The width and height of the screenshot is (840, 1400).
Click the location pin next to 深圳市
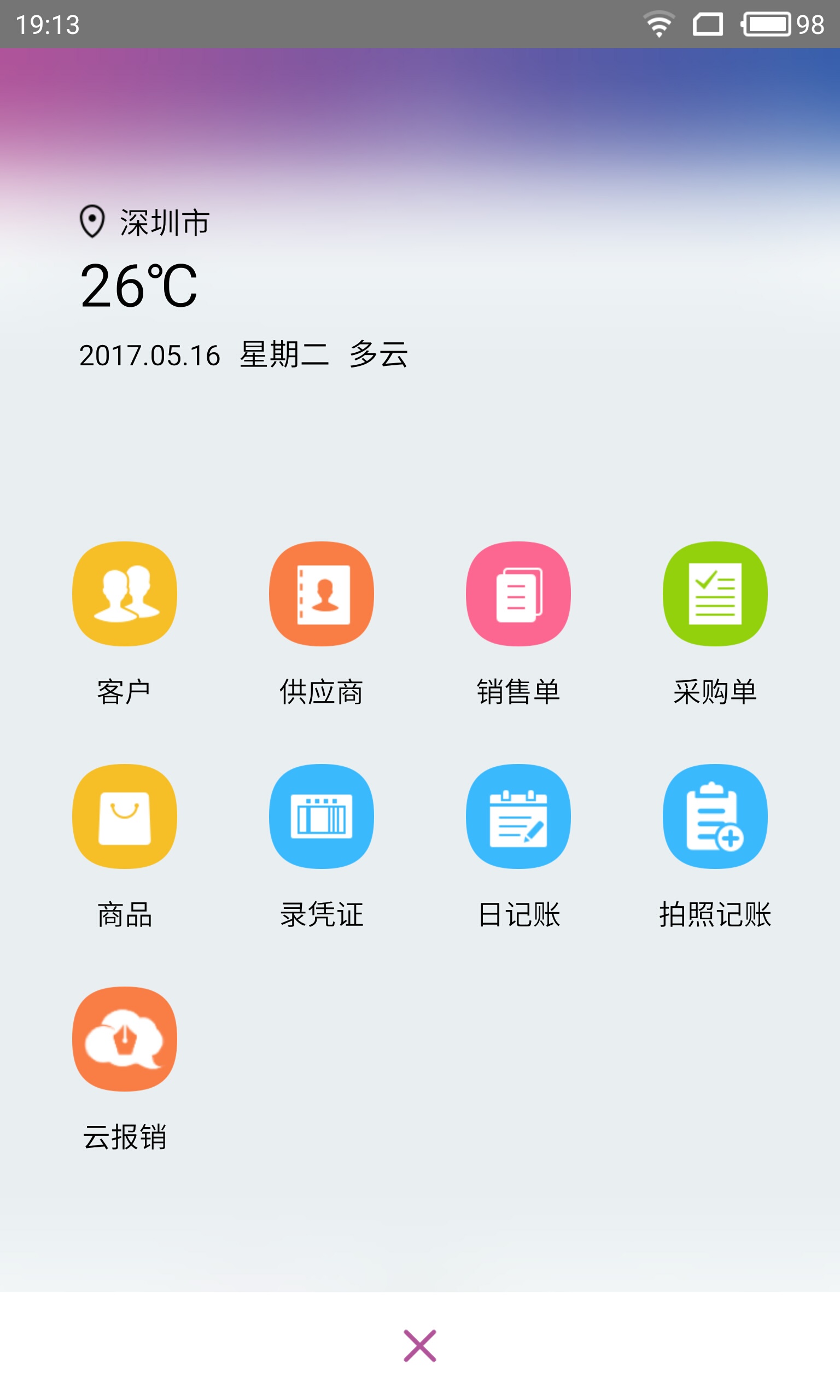(92, 221)
